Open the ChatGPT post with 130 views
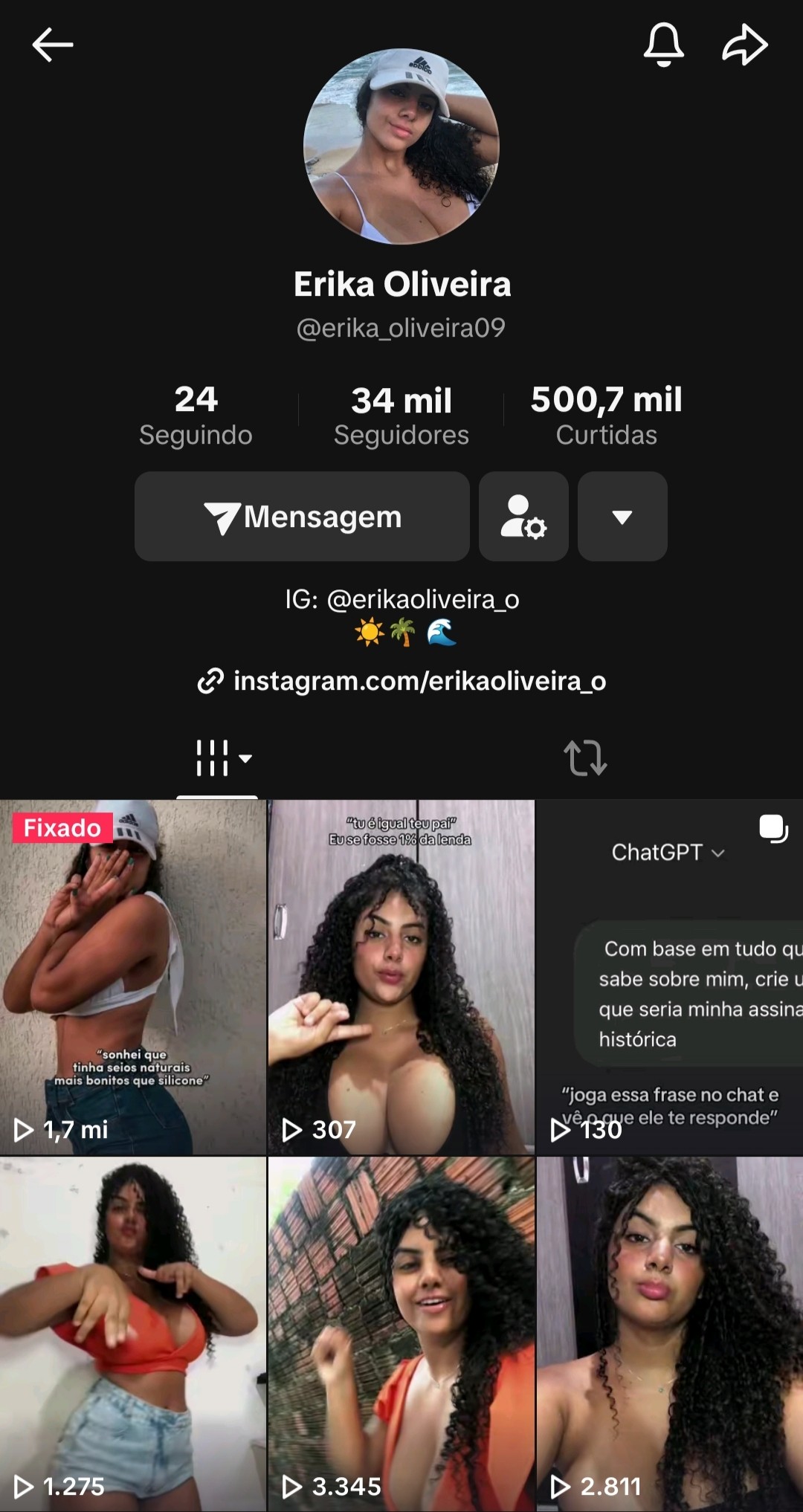Image resolution: width=803 pixels, height=1512 pixels. (x=669, y=977)
